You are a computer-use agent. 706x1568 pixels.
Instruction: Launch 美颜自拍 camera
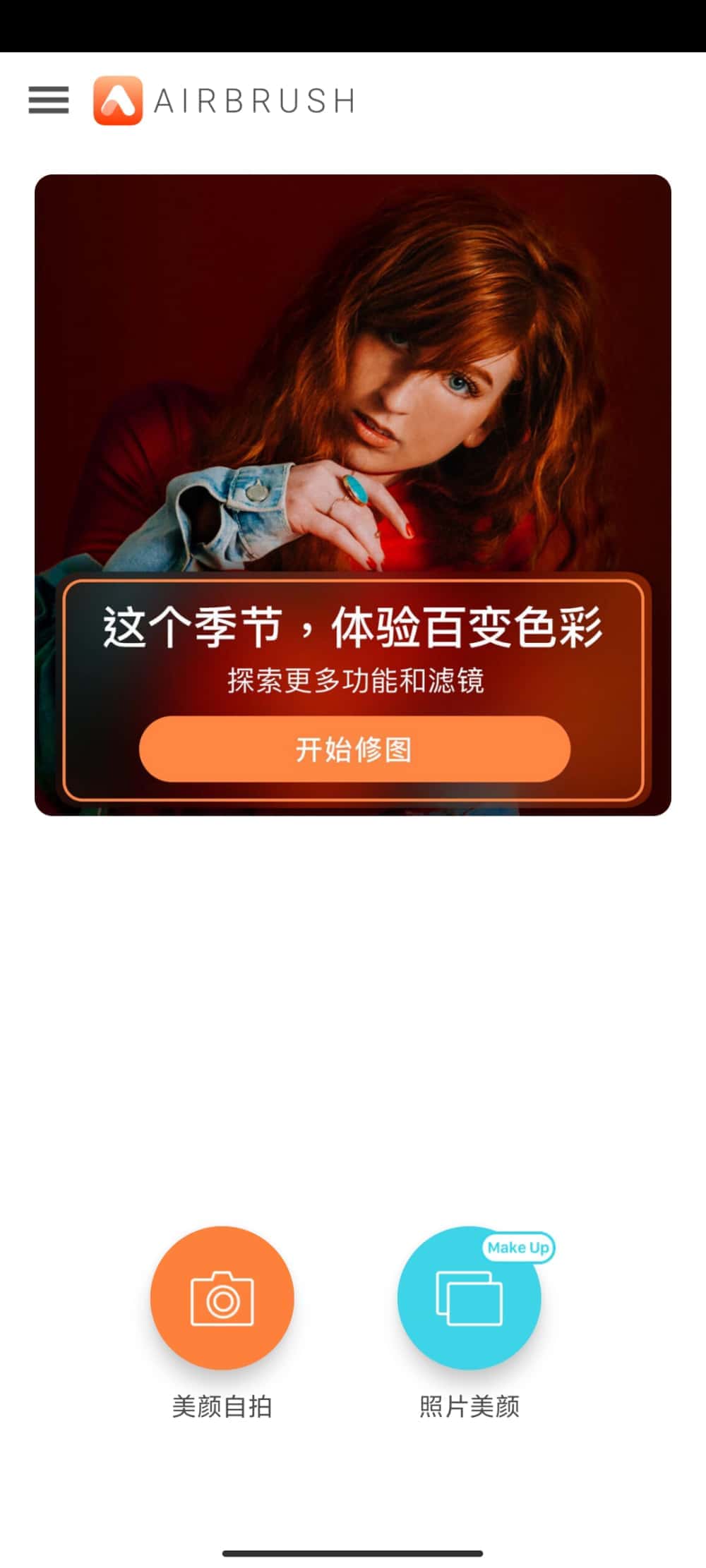click(222, 1298)
